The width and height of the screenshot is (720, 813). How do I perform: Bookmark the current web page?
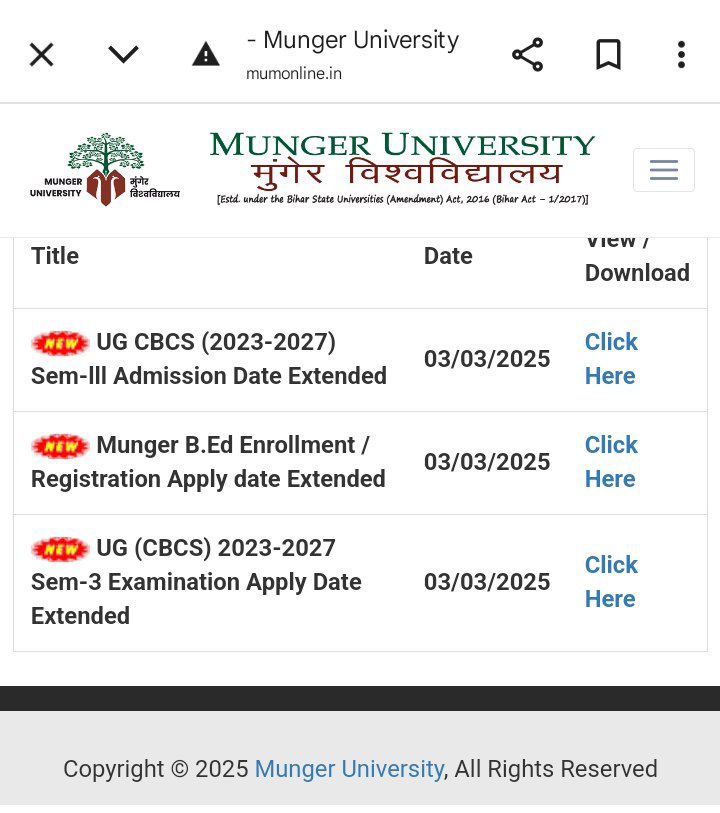[x=608, y=55]
